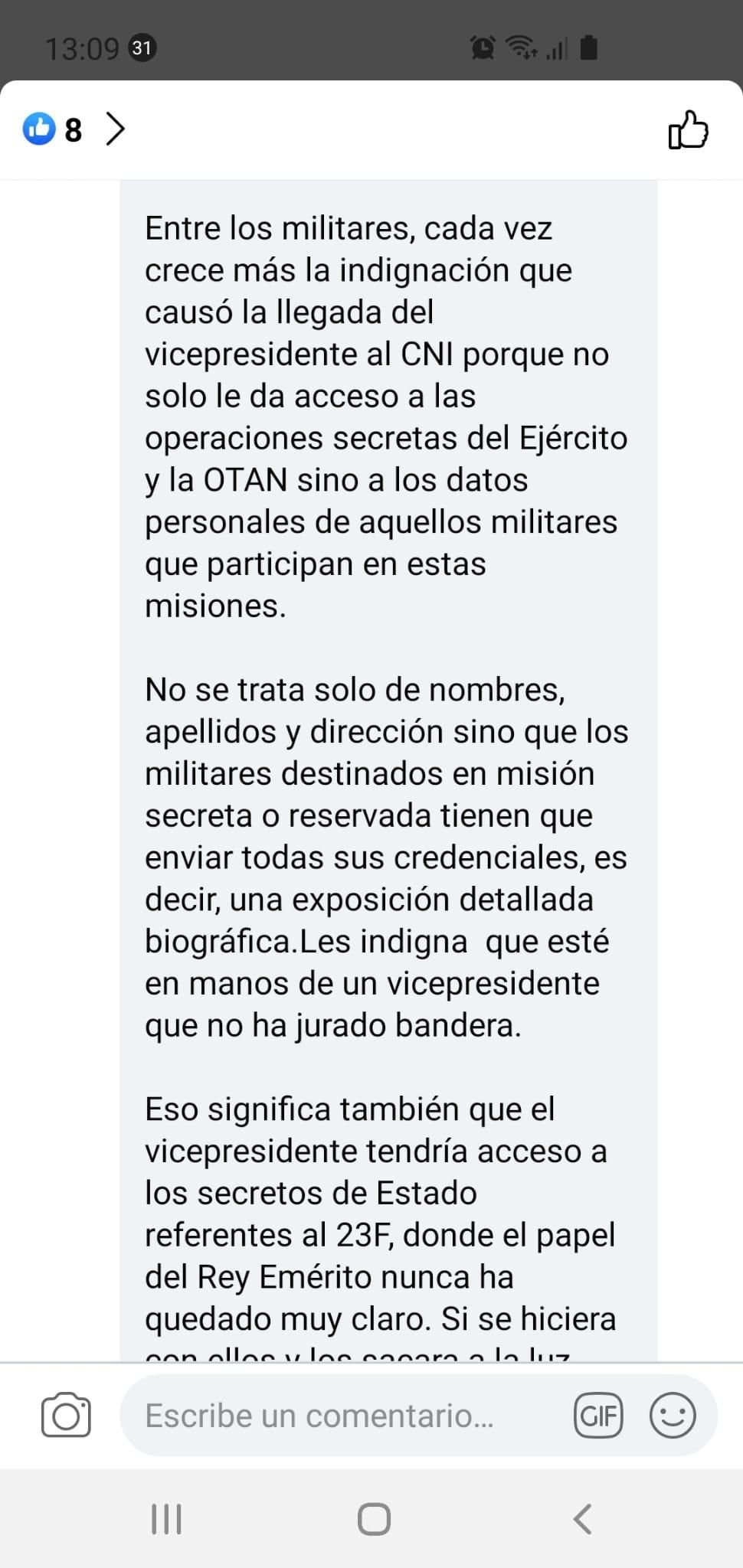
Task: Like this post with the thumbs up
Action: [688, 129]
